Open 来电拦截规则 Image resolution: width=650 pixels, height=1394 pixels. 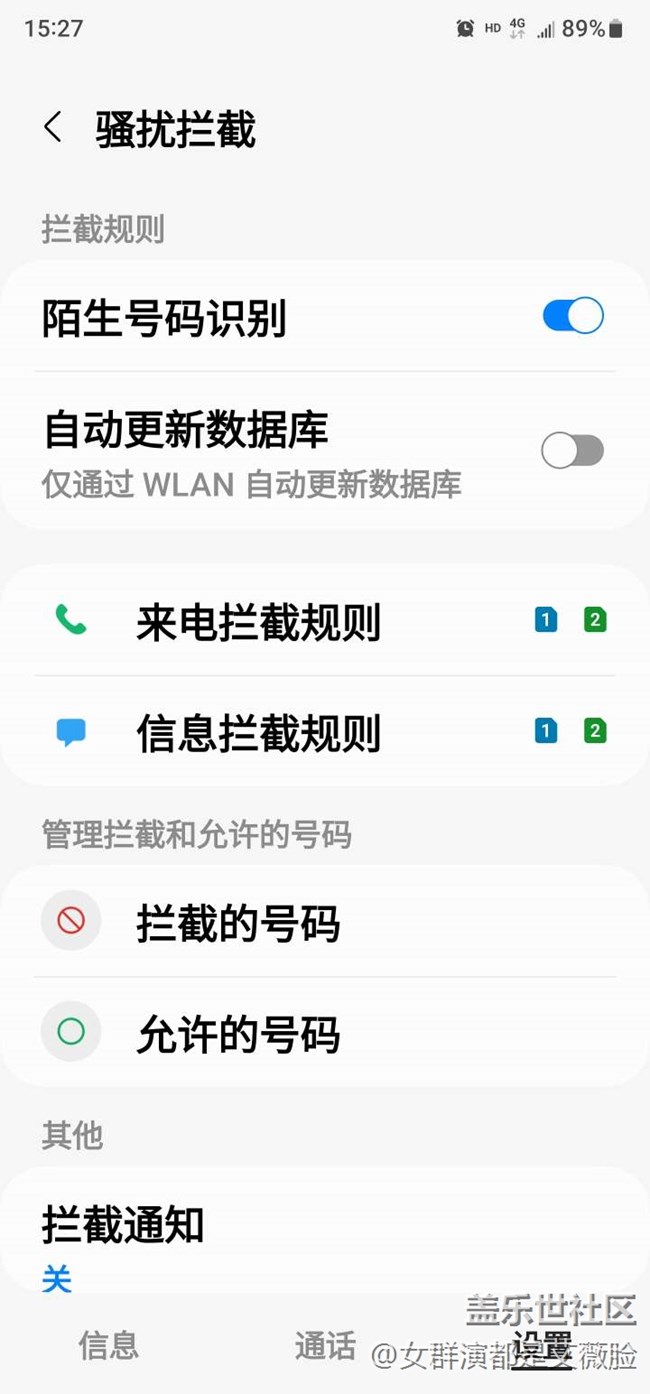325,621
